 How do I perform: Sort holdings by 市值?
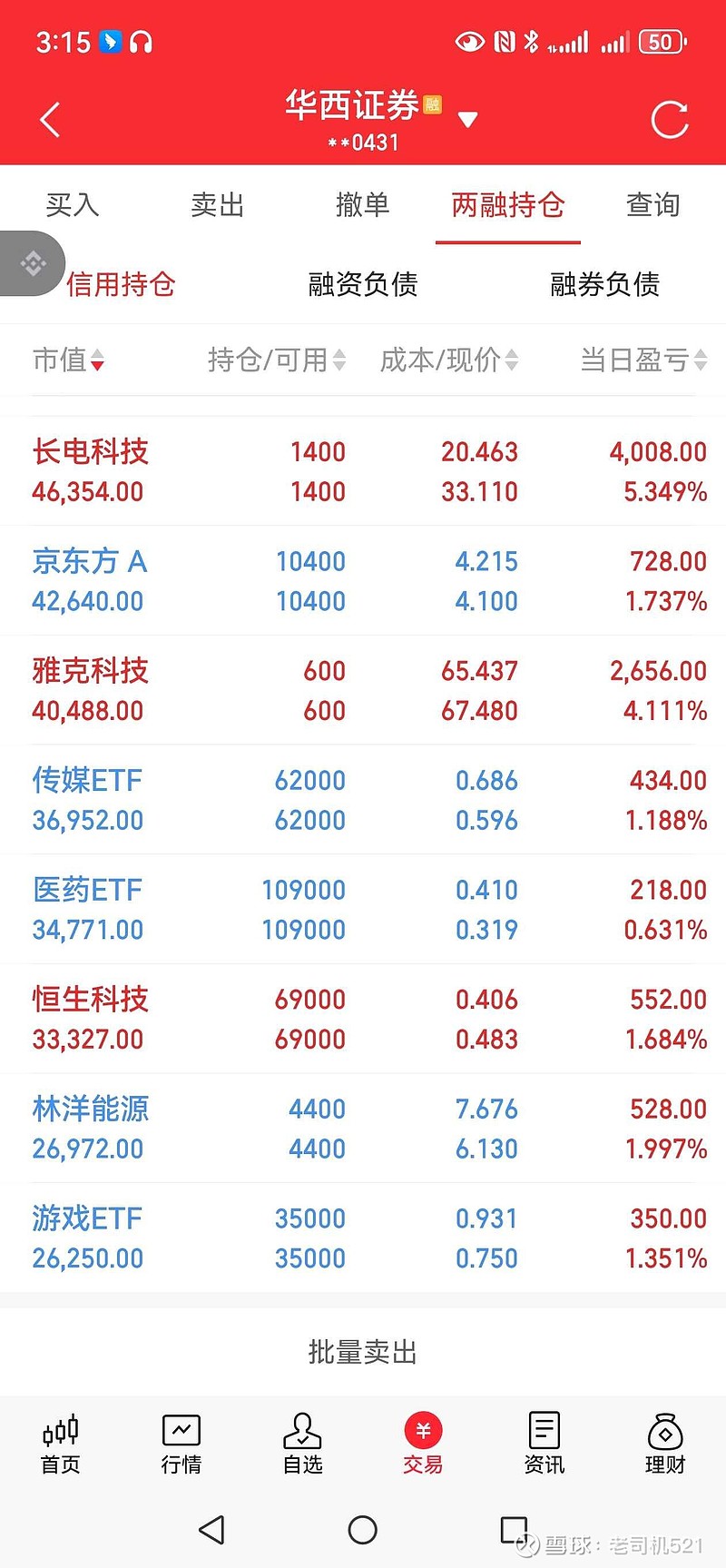coord(68,360)
